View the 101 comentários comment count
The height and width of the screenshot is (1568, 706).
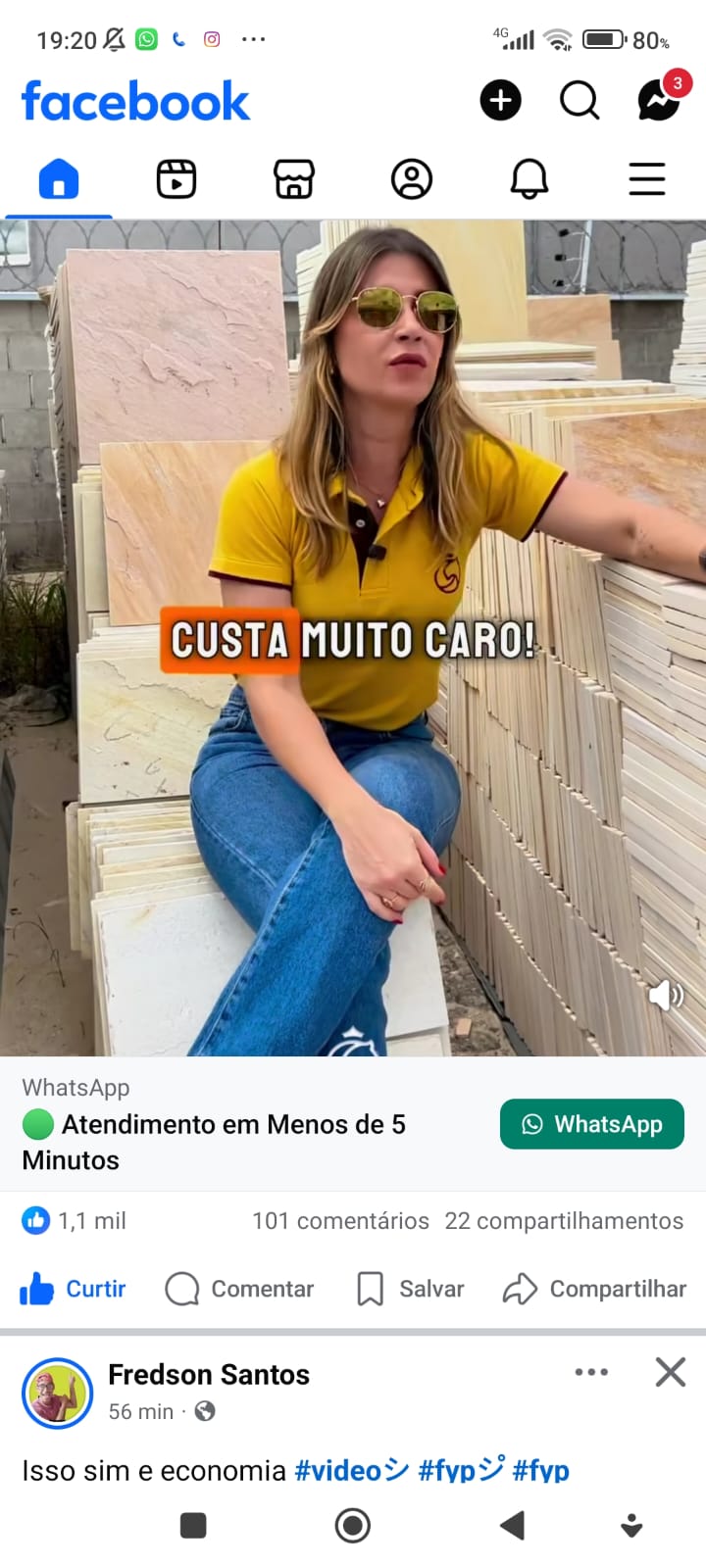coord(340,1220)
